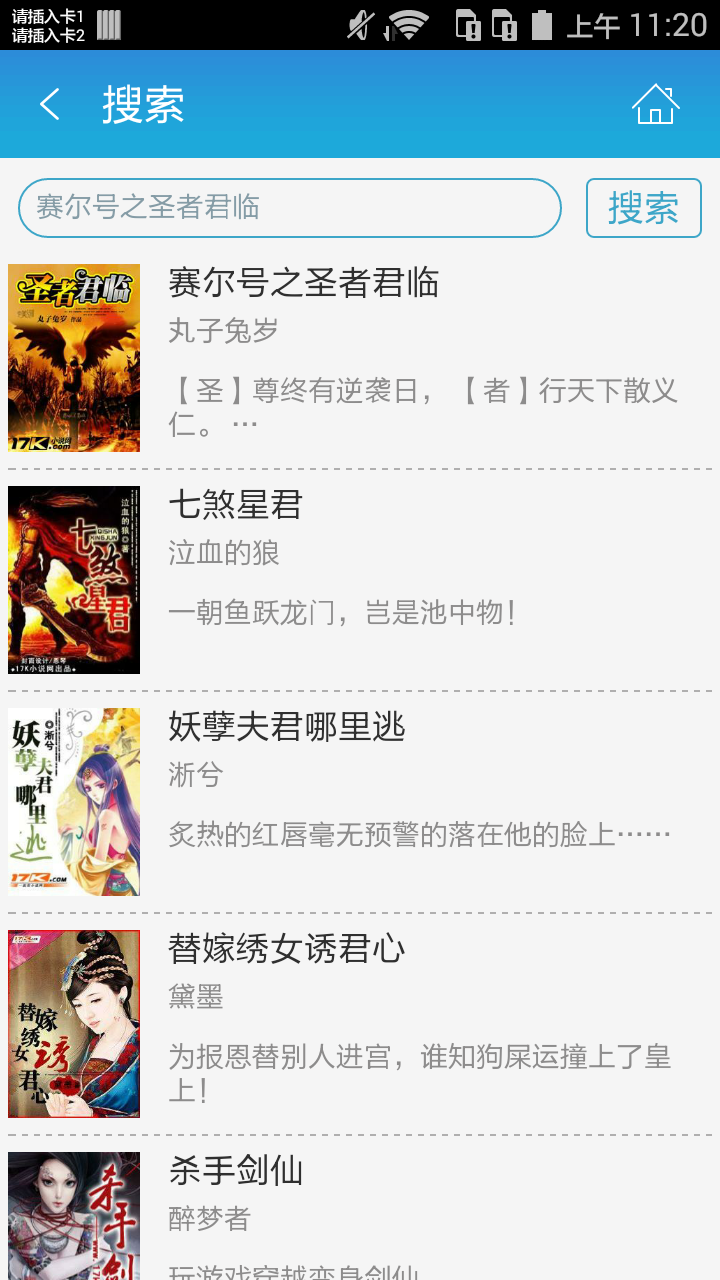Screen dimensions: 720x1280
Task: Select the result 妖孽夫君哪里逃
Action: click(286, 727)
